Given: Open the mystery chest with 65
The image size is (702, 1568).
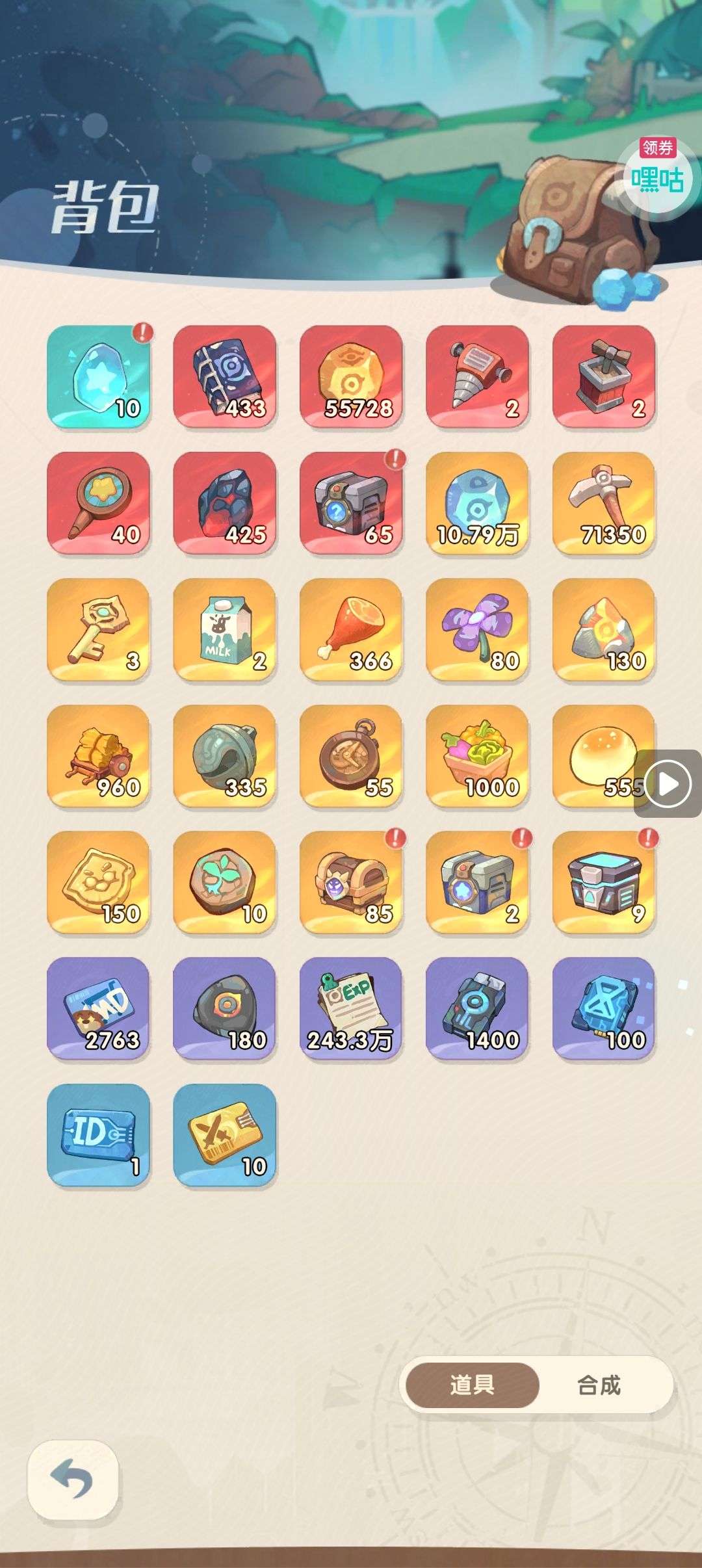Looking at the screenshot, I should pos(351,503).
